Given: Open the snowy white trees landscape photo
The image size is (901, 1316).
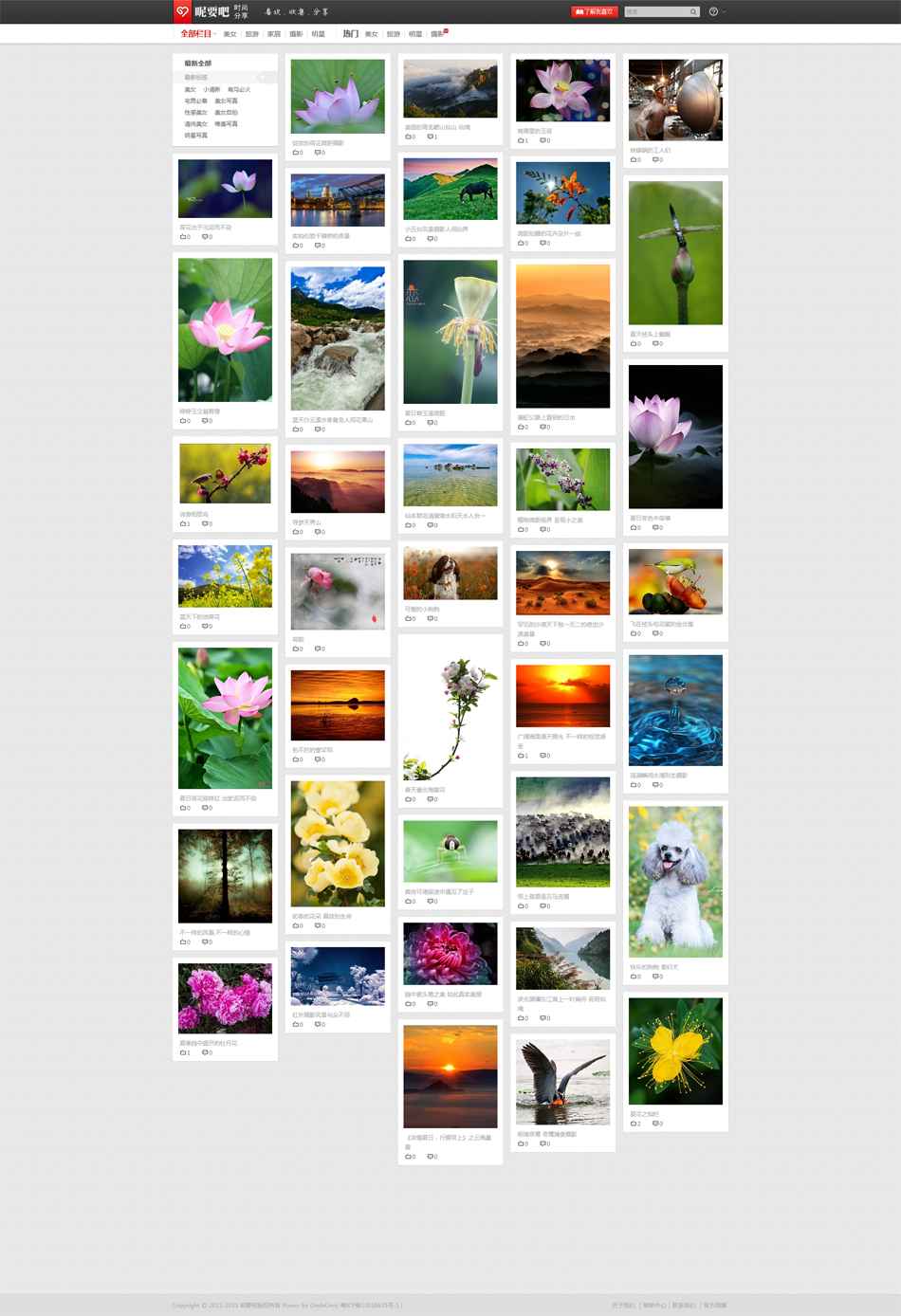Looking at the screenshot, I should 338,977.
